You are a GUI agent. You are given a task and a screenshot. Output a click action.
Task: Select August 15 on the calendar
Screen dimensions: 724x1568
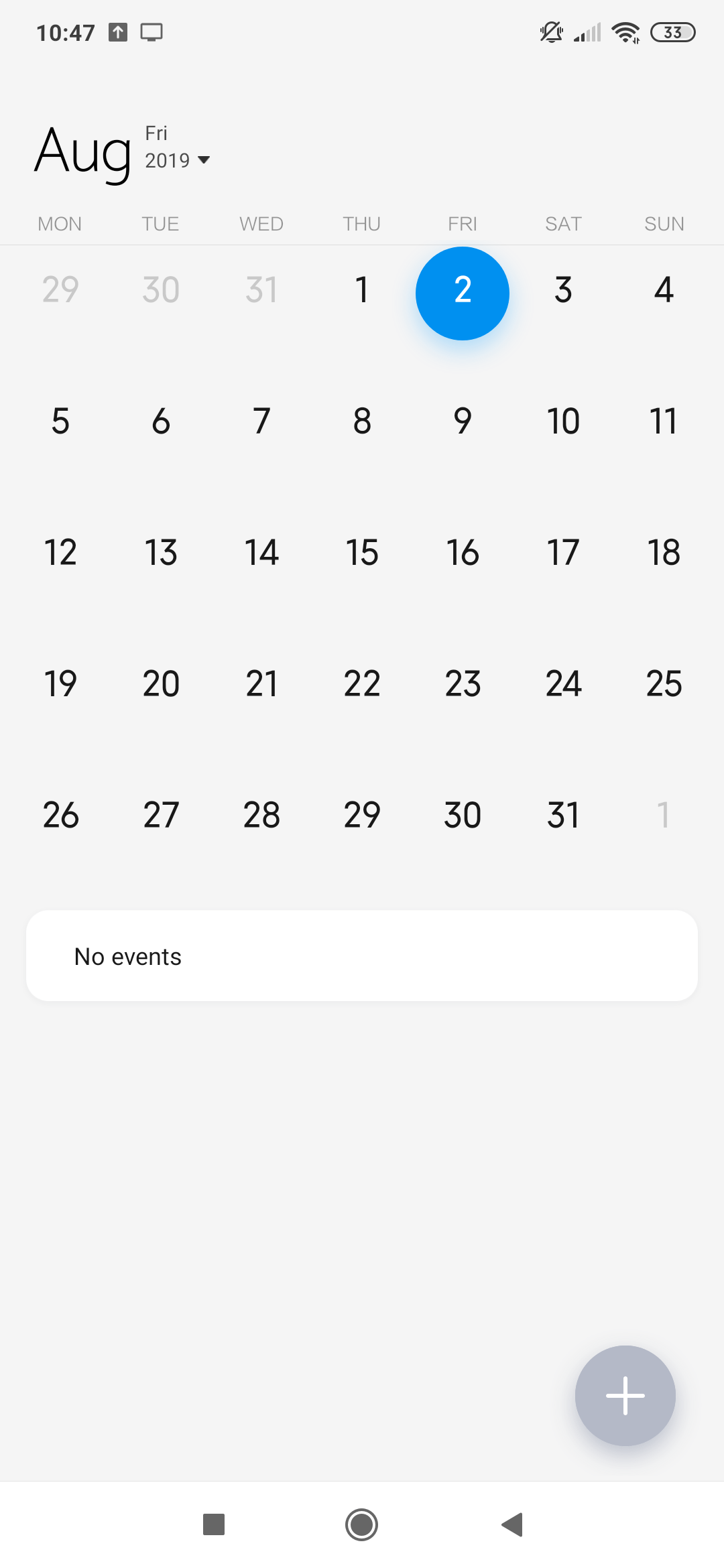pos(362,553)
